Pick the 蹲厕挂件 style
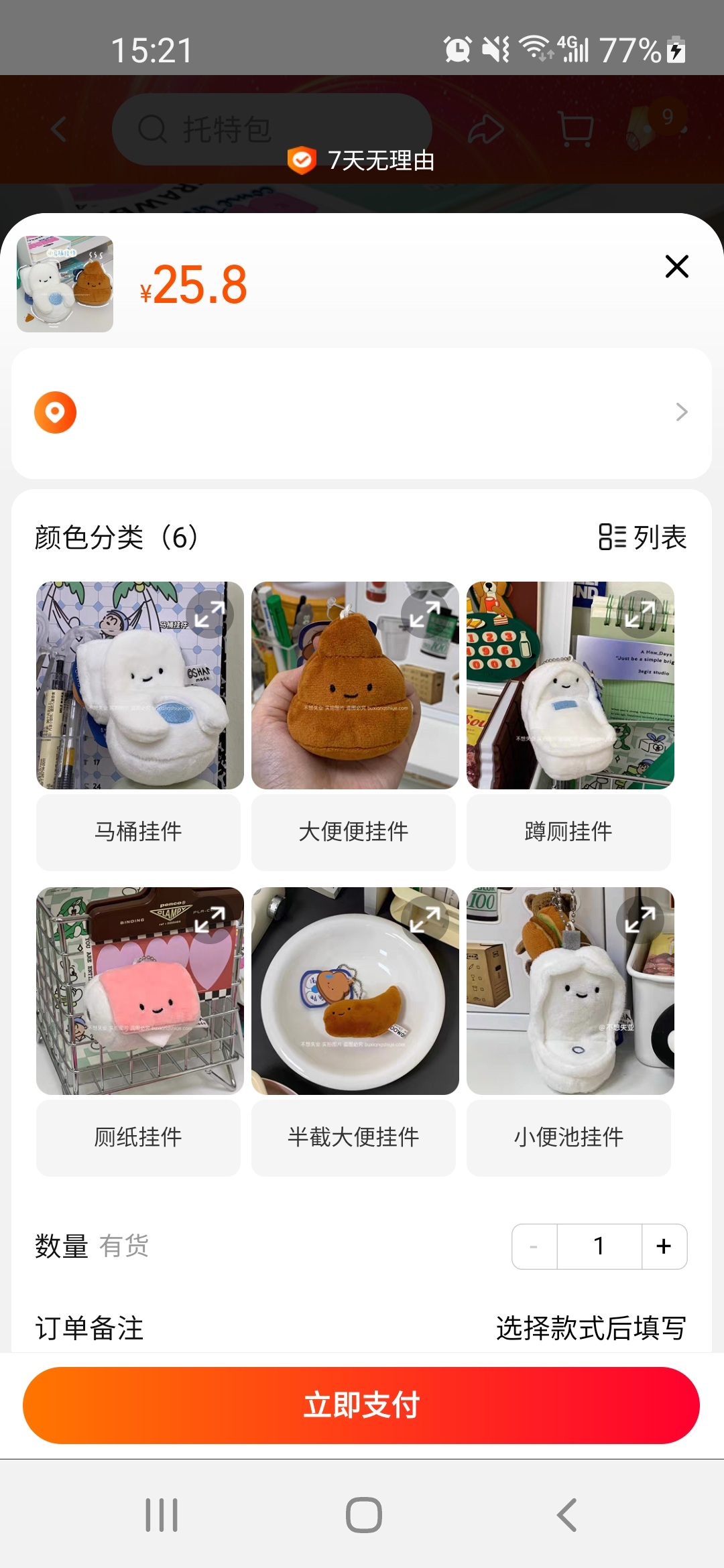Screen dimensions: 724x1568 (568, 832)
